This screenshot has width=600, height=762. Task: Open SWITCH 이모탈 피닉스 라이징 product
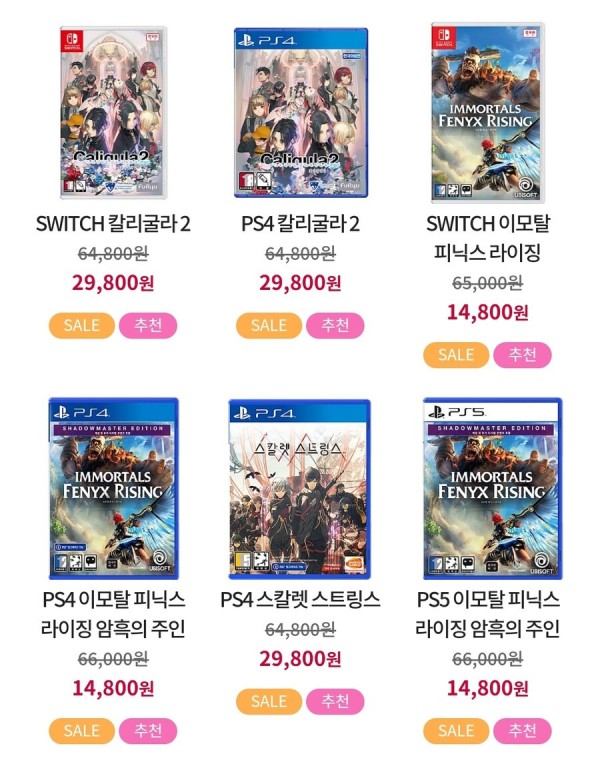487,110
